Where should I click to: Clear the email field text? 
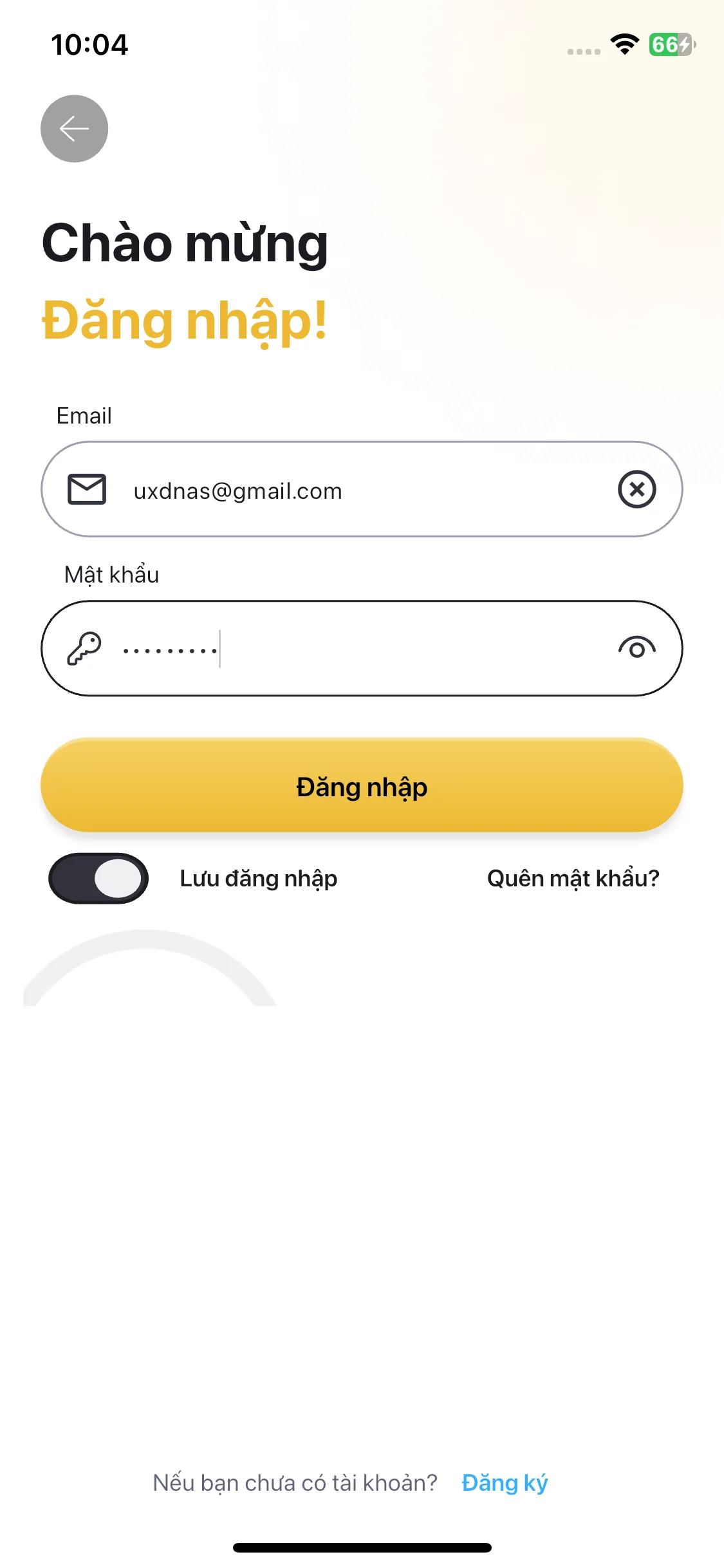pyautogui.click(x=636, y=489)
